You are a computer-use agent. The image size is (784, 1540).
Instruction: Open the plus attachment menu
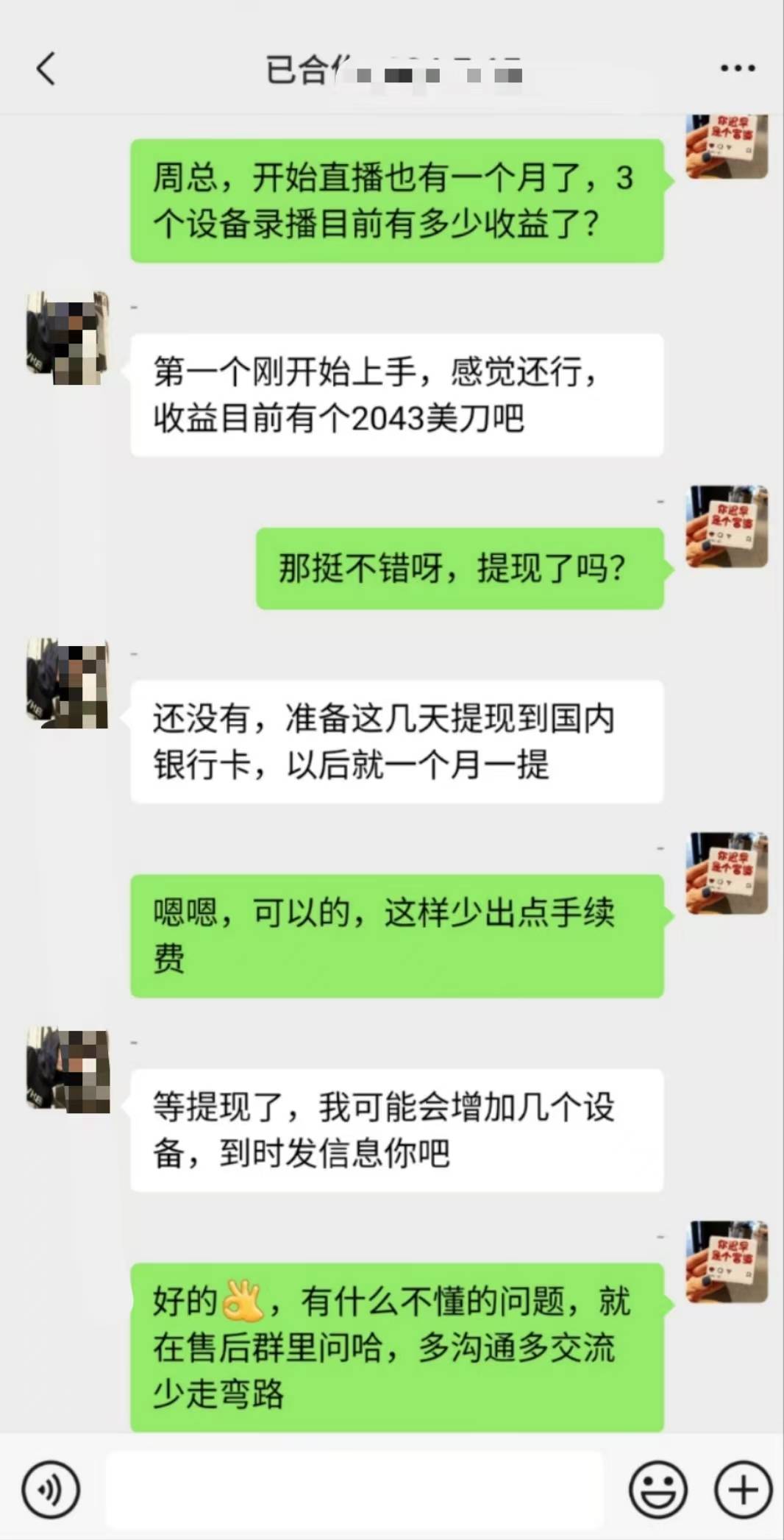(x=744, y=1491)
